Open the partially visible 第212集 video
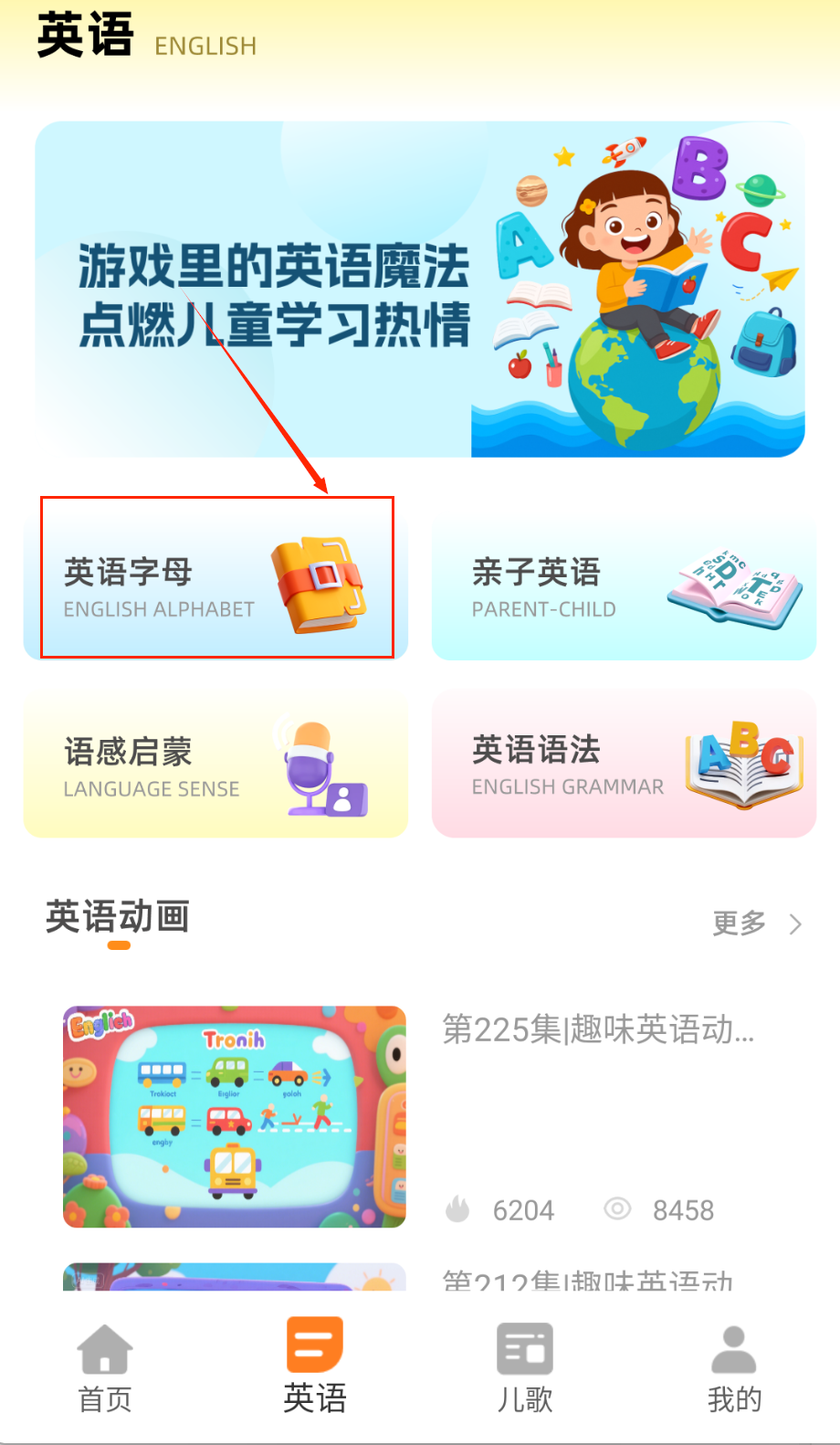The width and height of the screenshot is (840, 1445). click(235, 1276)
